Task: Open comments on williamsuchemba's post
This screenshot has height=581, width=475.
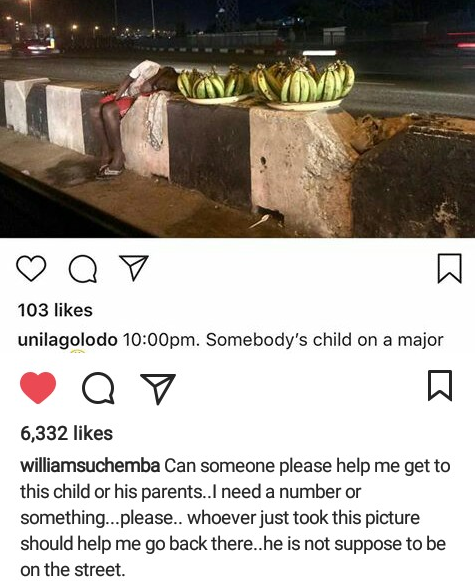Action: coord(98,388)
